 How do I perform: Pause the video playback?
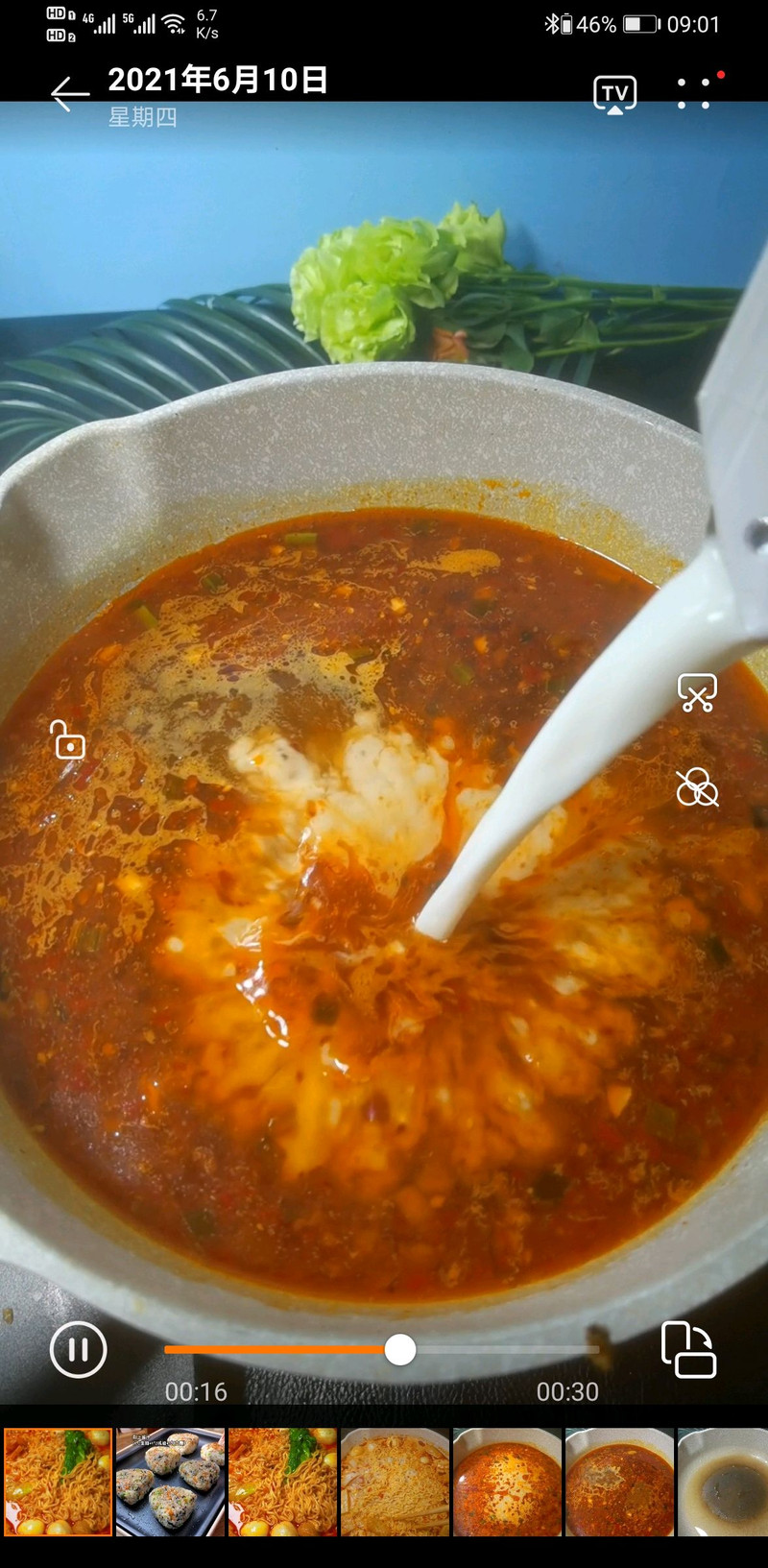point(78,1349)
